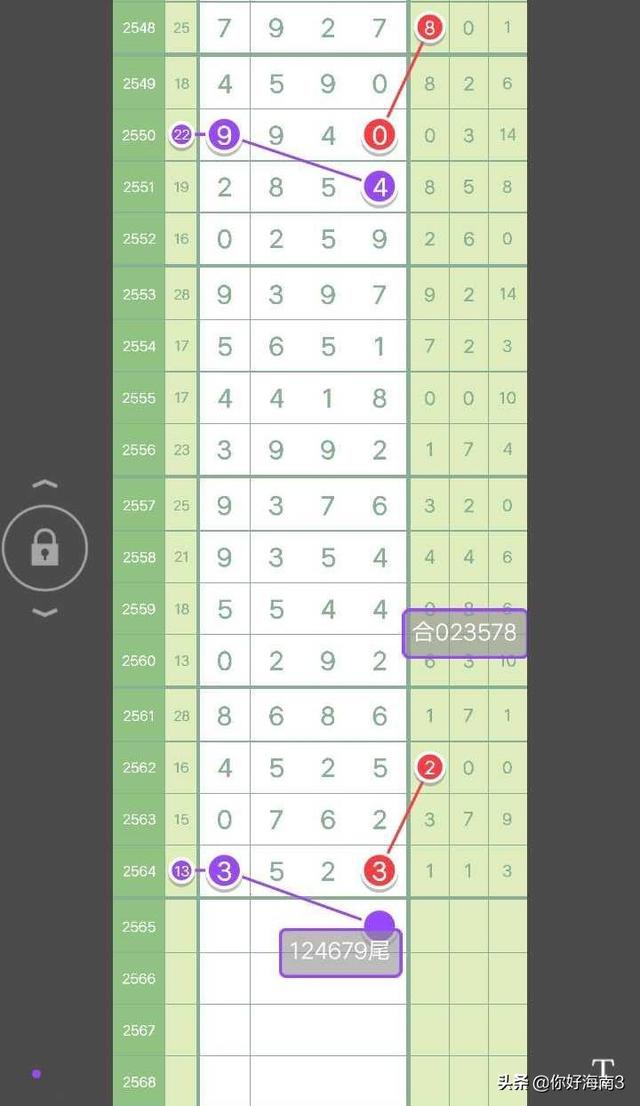Open the T text annotation tool
This screenshot has width=640, height=1106.
click(x=602, y=1068)
